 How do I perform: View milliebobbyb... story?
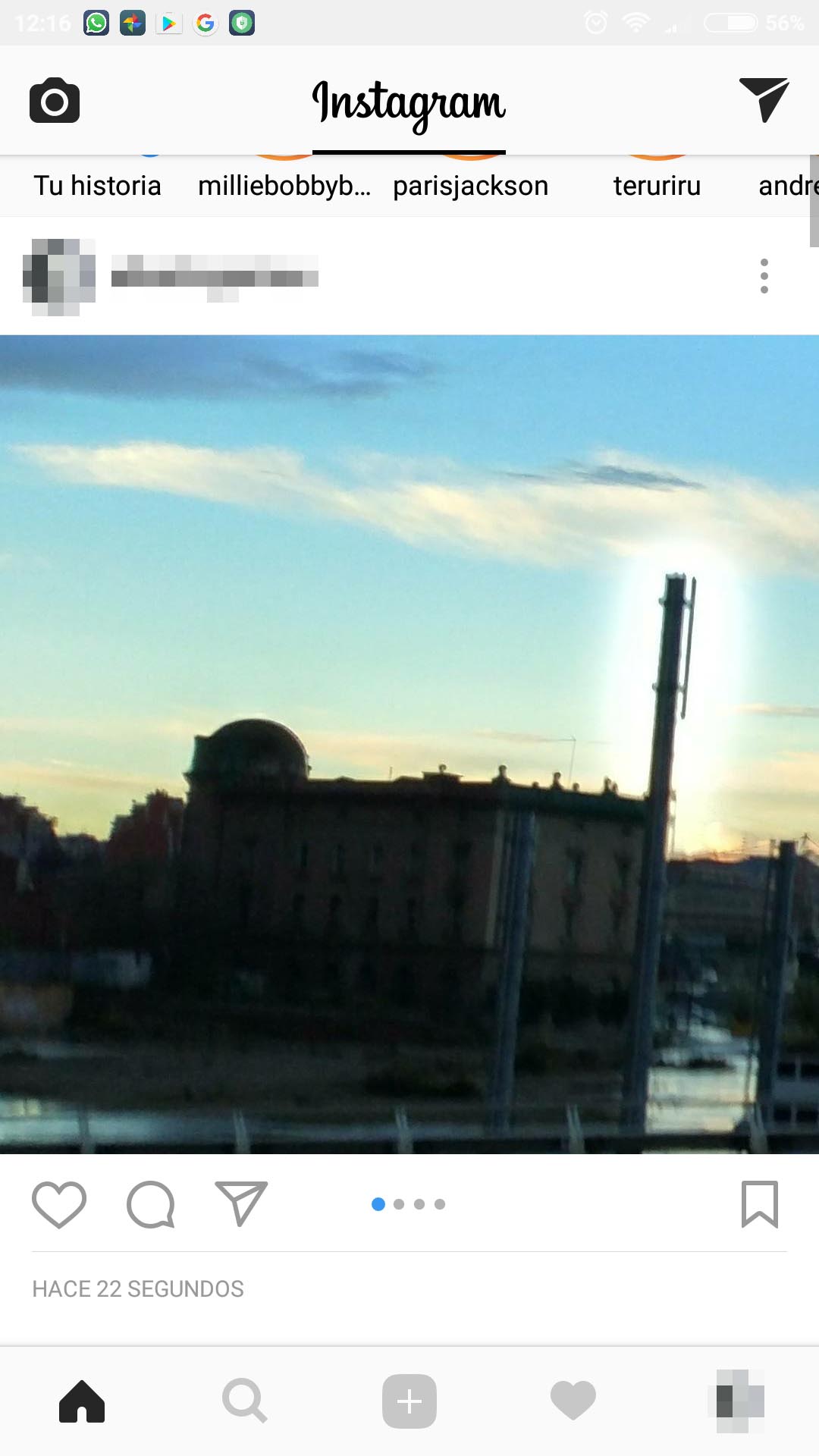point(284,186)
